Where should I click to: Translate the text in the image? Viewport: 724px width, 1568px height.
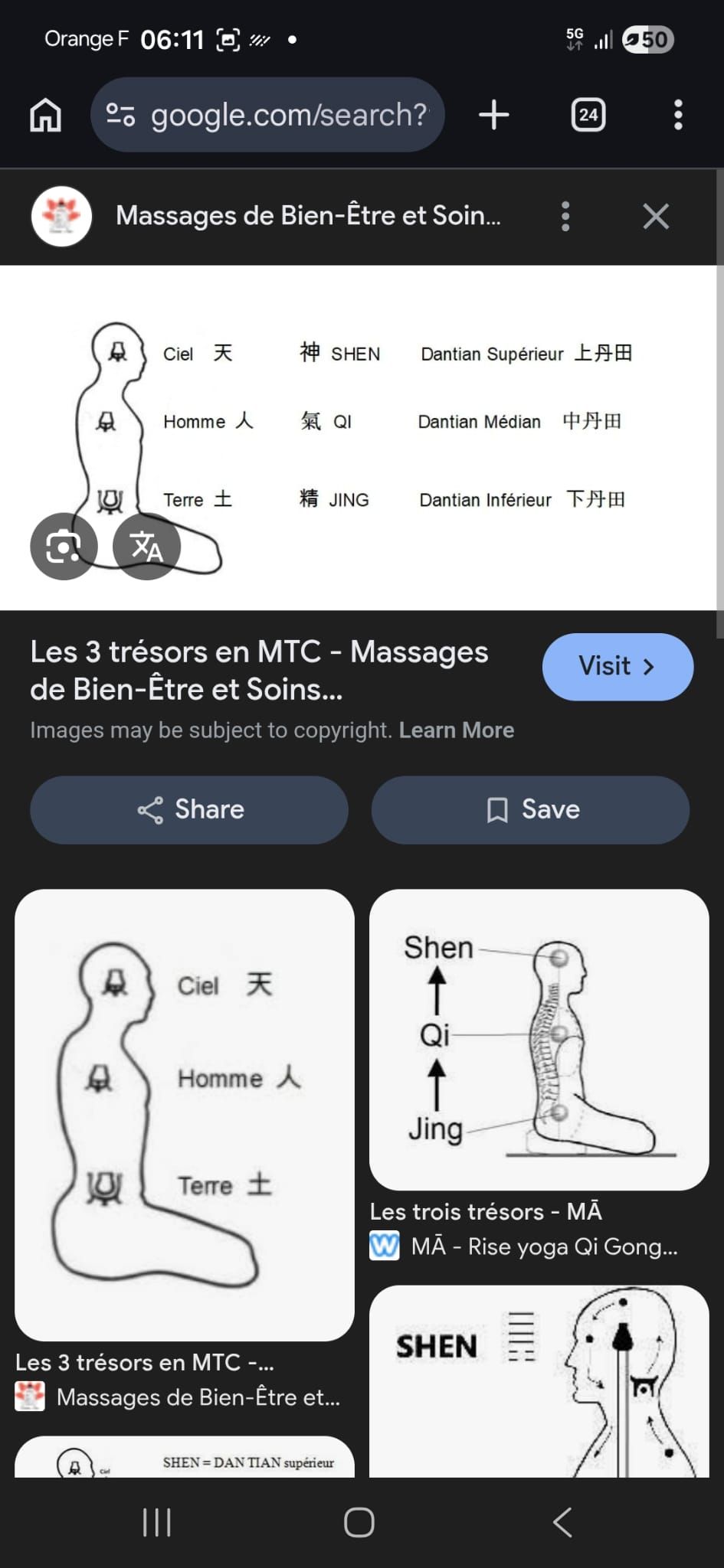pyautogui.click(x=146, y=547)
